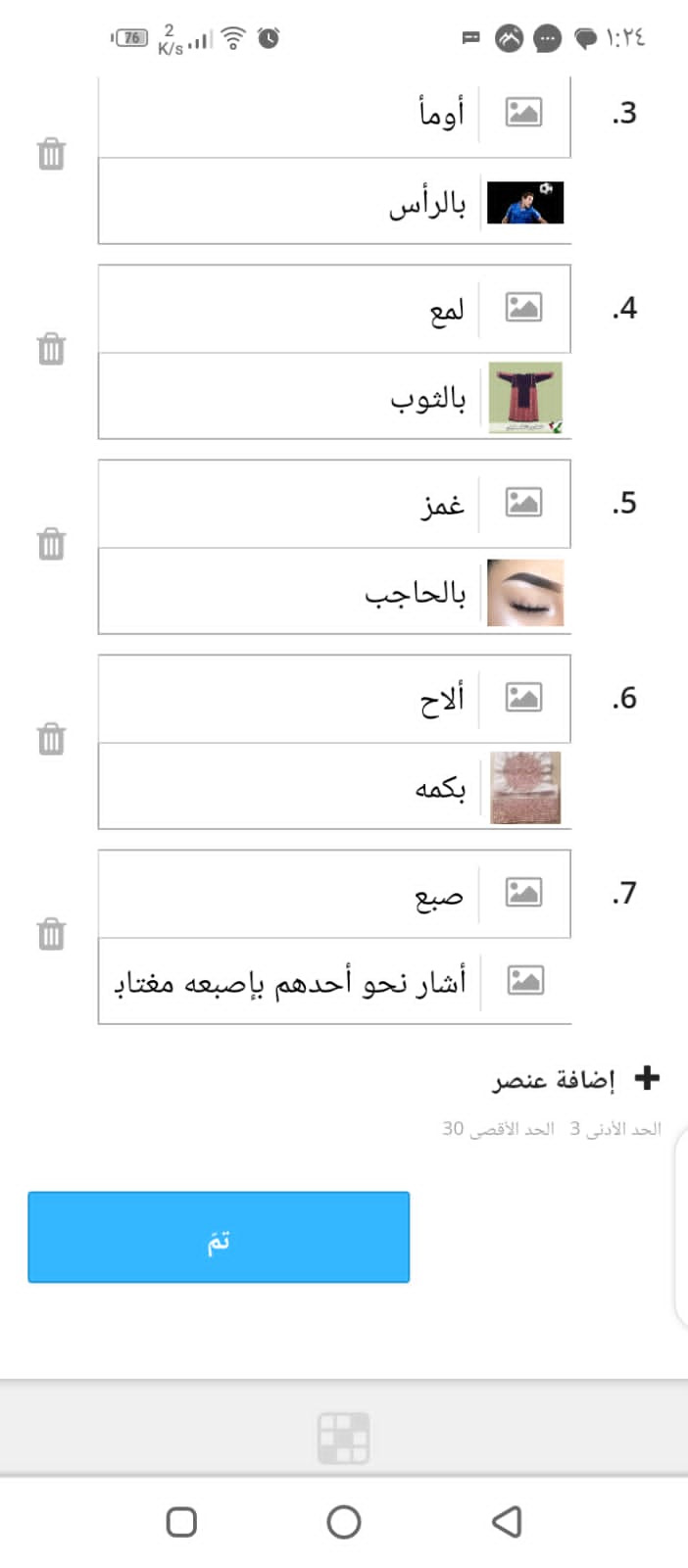
Task: Go back using the system back button
Action: pos(507,1521)
